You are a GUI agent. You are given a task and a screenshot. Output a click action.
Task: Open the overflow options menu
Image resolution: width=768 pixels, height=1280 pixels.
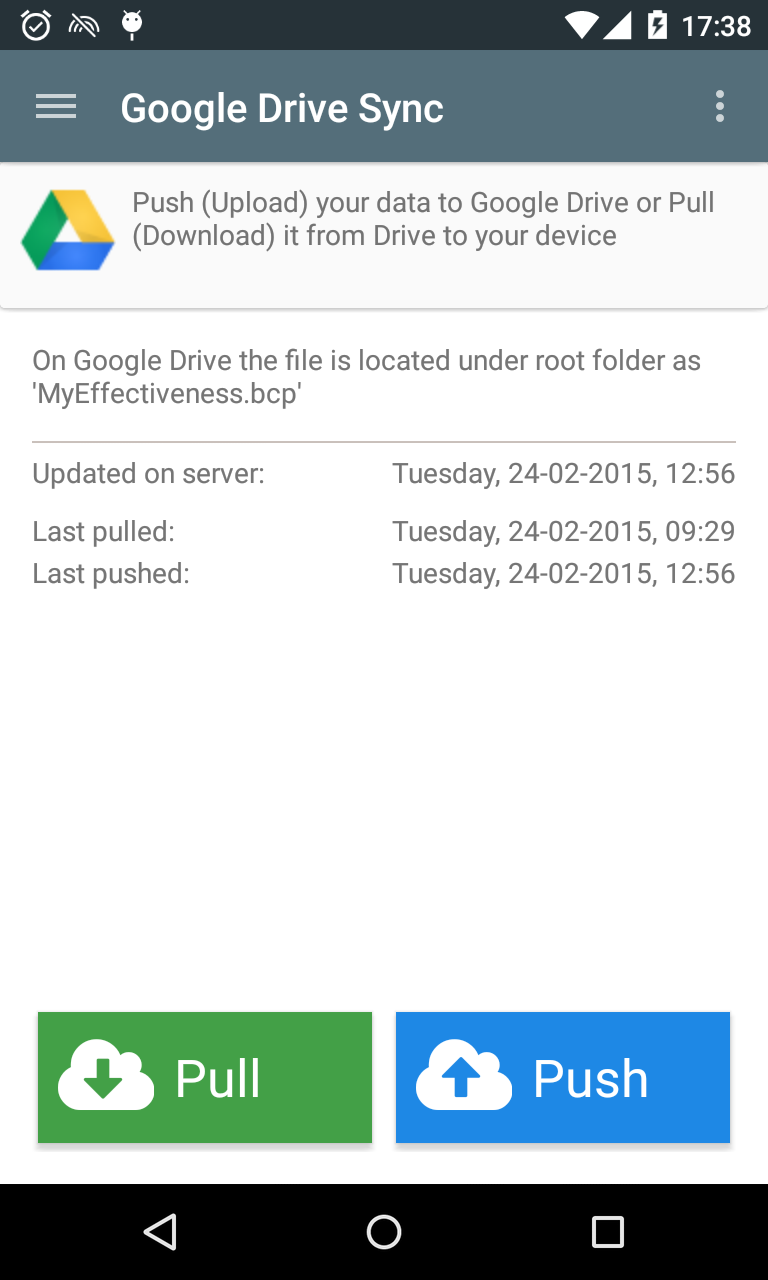pos(720,107)
